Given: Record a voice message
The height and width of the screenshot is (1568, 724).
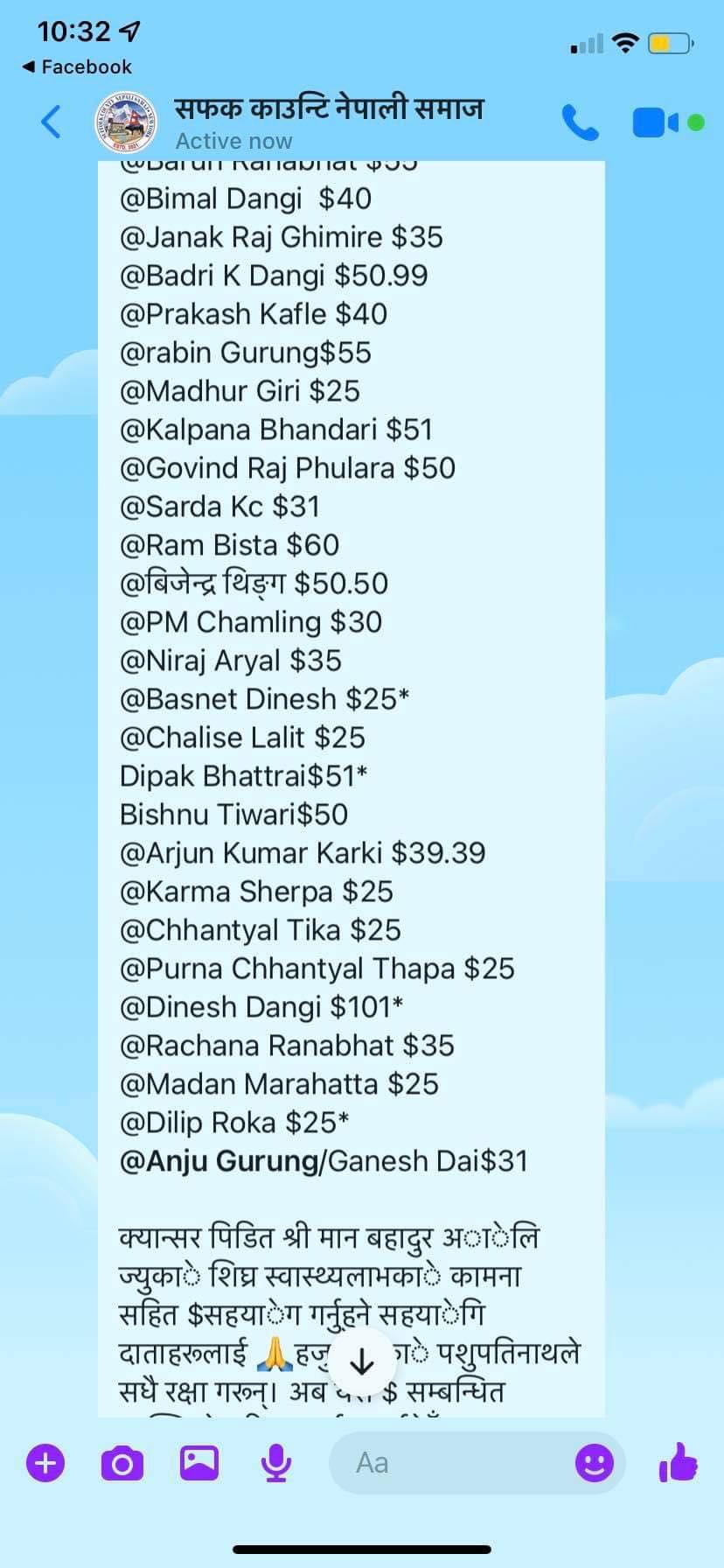Looking at the screenshot, I should coord(276,1463).
